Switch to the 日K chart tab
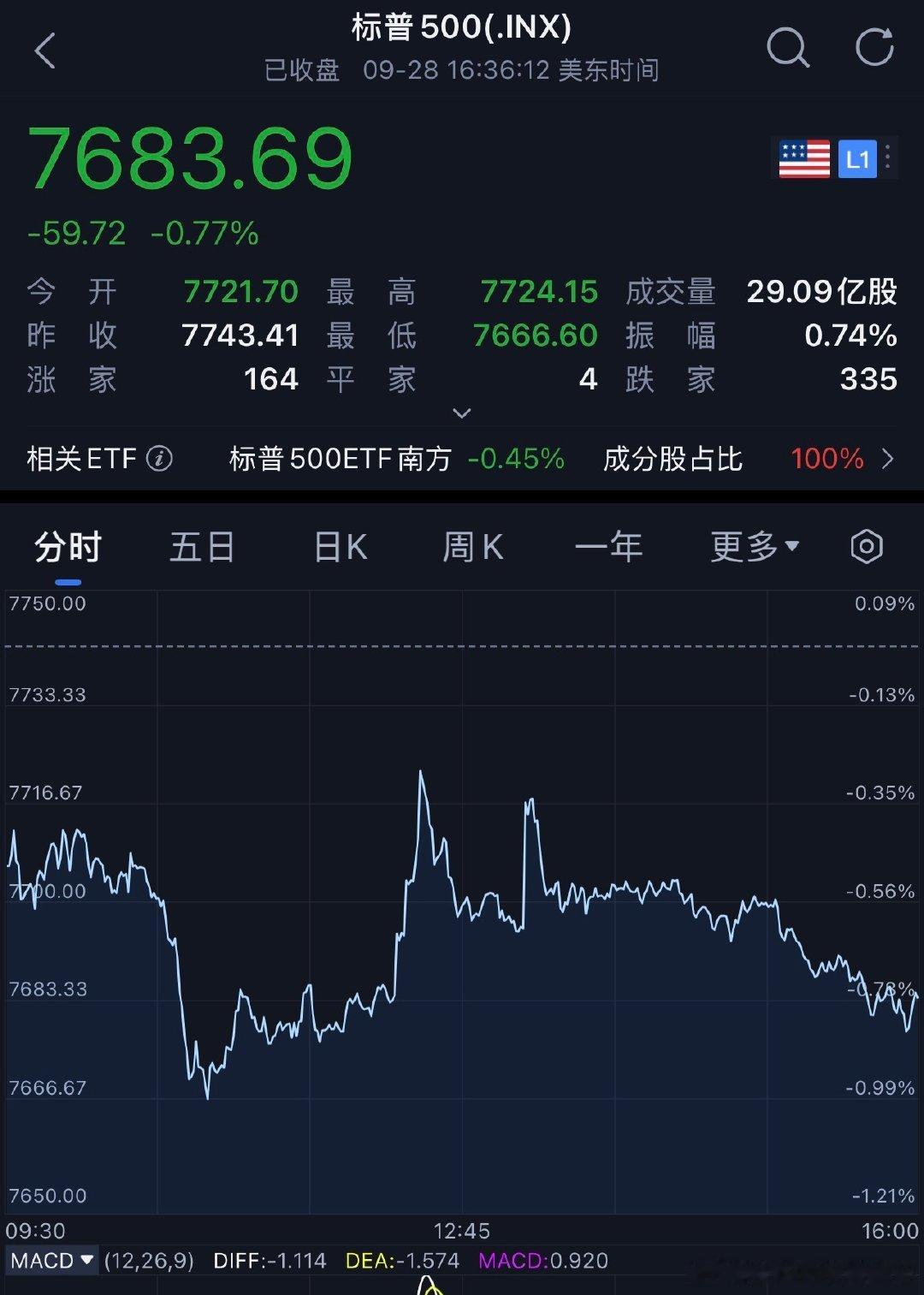Screen dimensions: 924x1295 coord(341,547)
